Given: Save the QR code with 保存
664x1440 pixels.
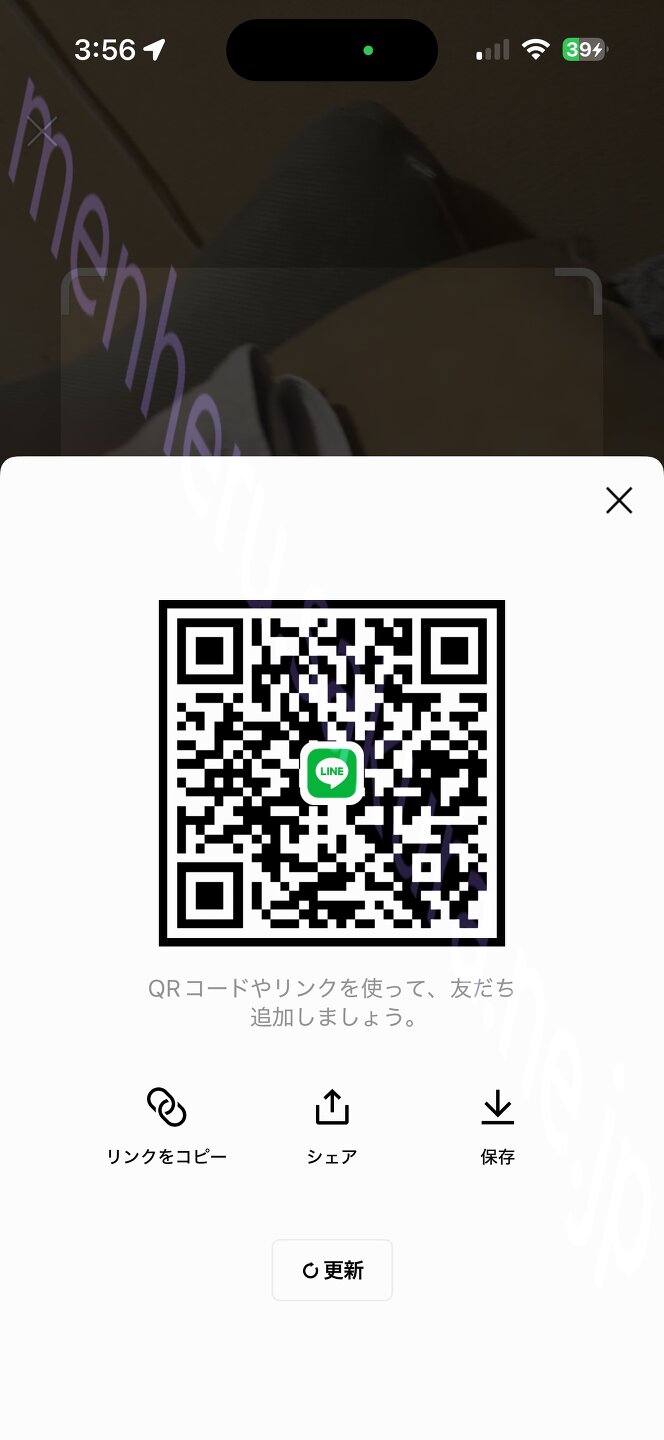Looking at the screenshot, I should [497, 1125].
